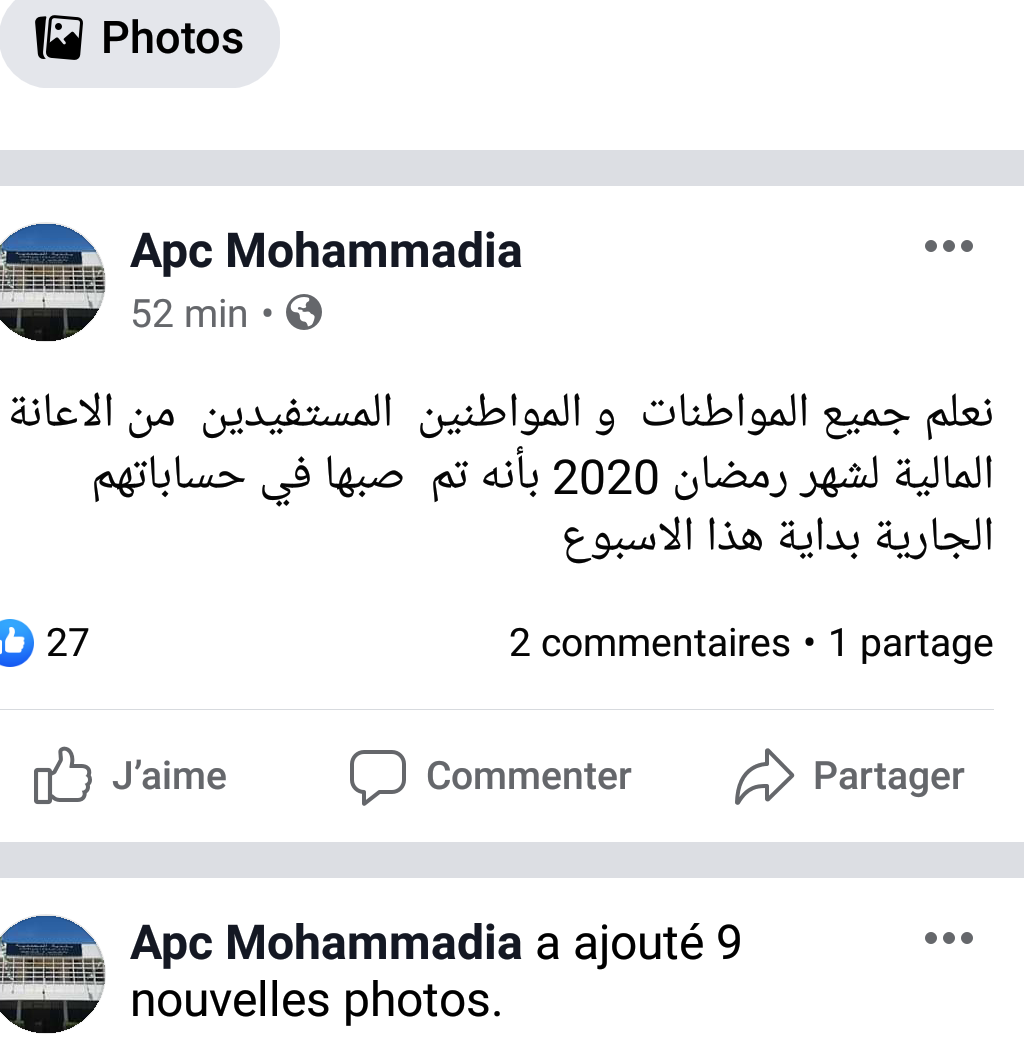This screenshot has height=1042, width=1024.
Task: Open the Photos chip
Action: pyautogui.click(x=140, y=38)
